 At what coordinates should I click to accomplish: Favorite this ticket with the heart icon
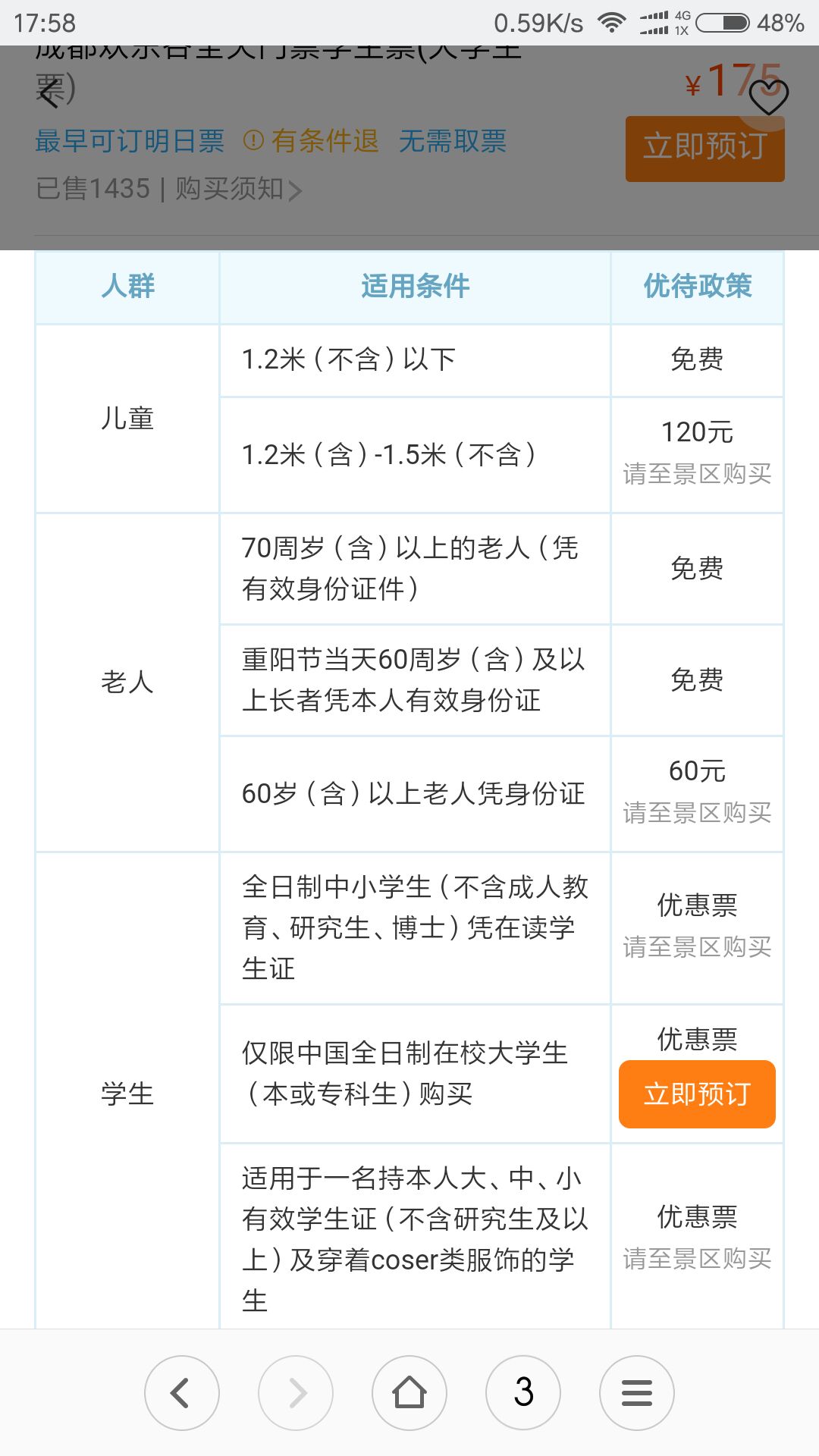pos(768,97)
